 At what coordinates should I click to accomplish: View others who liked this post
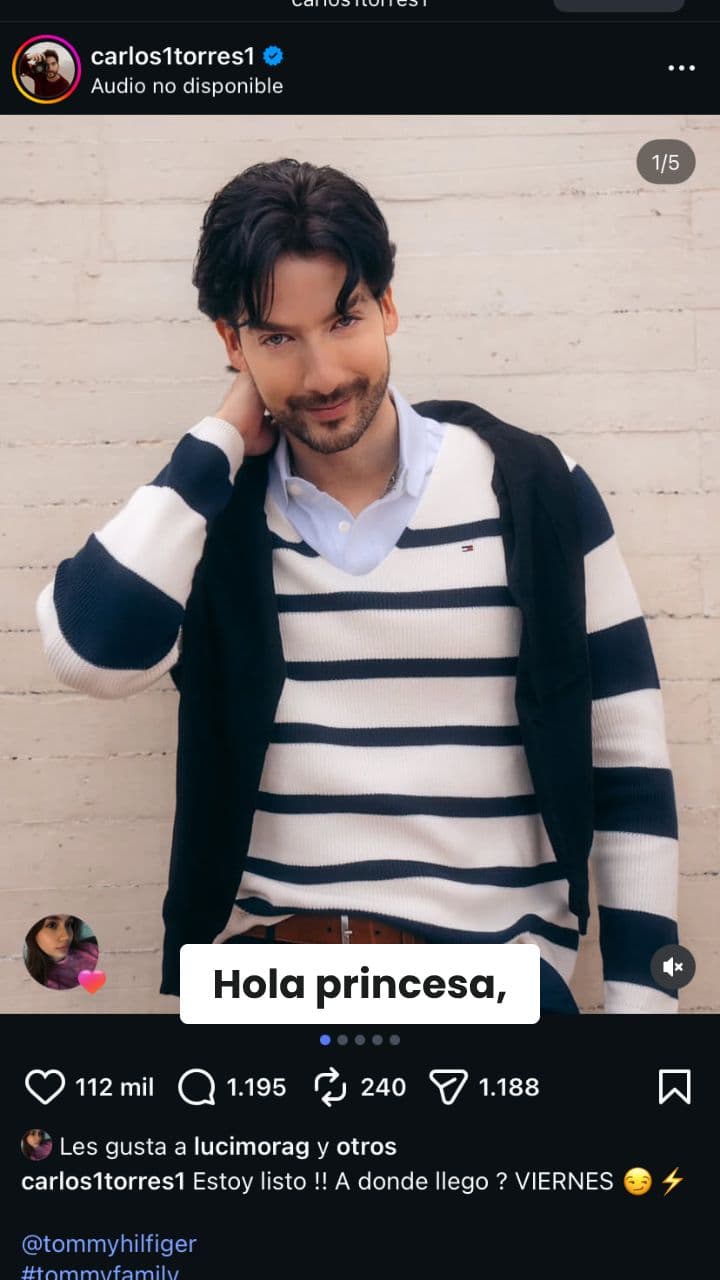(x=366, y=1146)
